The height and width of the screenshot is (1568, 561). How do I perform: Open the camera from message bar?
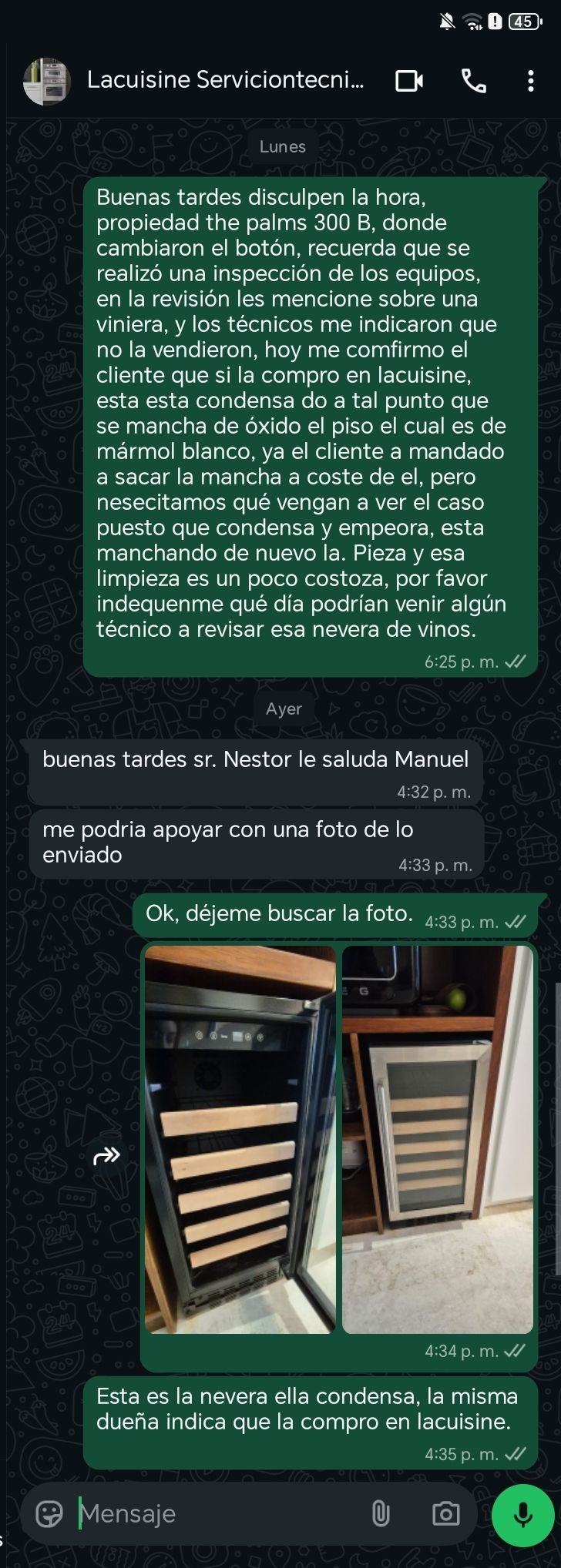[445, 1513]
